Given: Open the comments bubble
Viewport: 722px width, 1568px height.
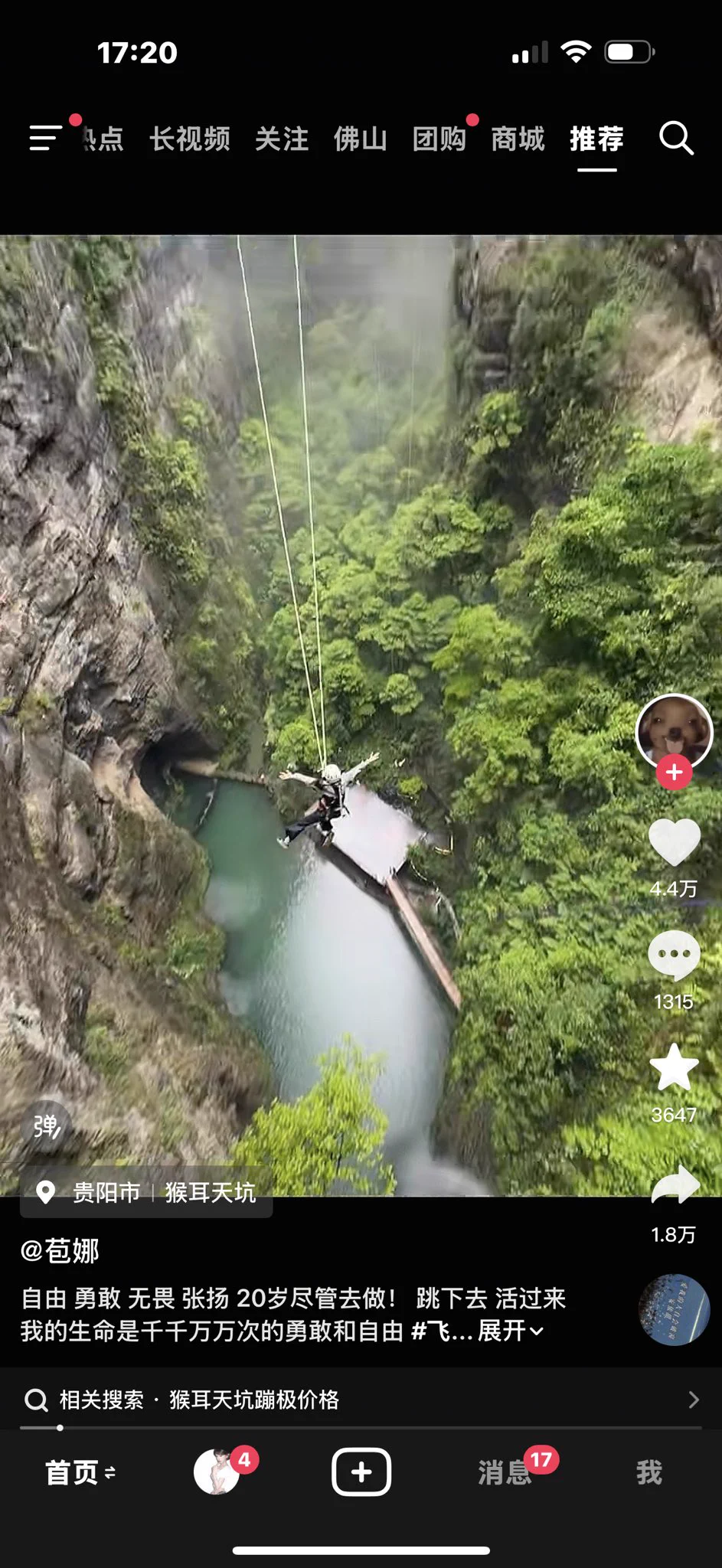Looking at the screenshot, I should tap(674, 955).
